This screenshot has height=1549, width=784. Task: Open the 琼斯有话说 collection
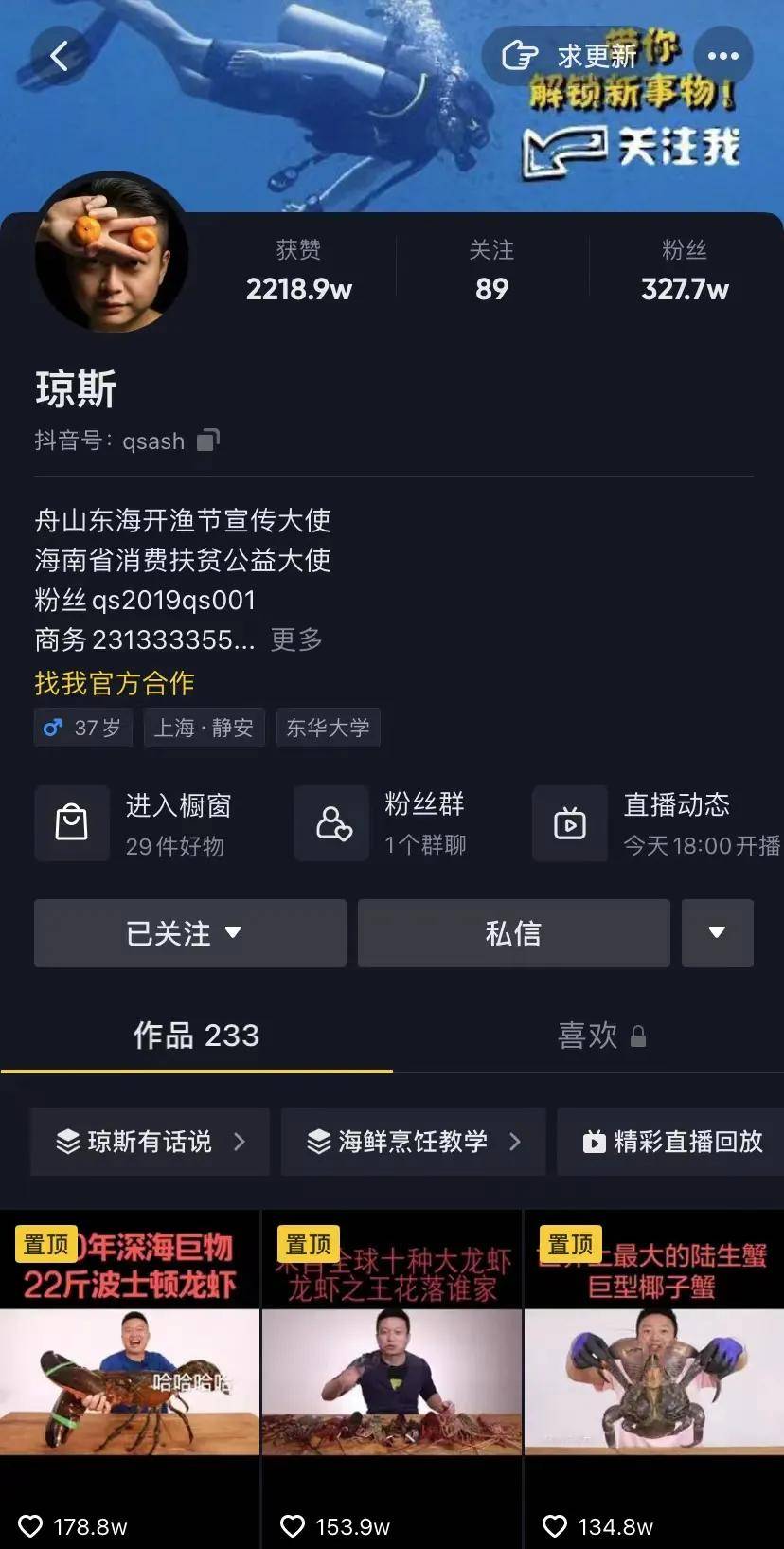coord(150,1142)
